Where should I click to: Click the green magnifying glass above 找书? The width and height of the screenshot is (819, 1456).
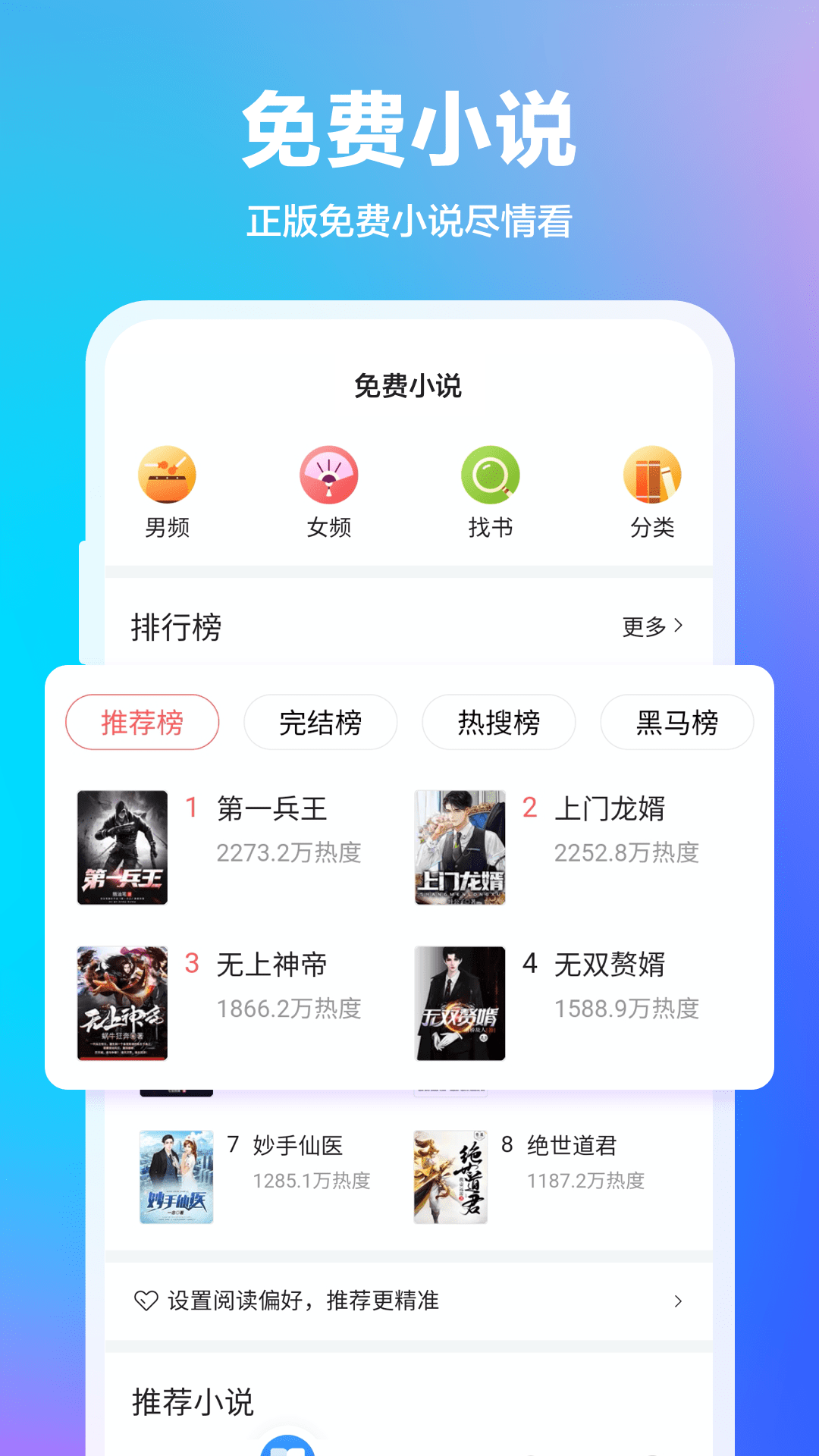(491, 476)
